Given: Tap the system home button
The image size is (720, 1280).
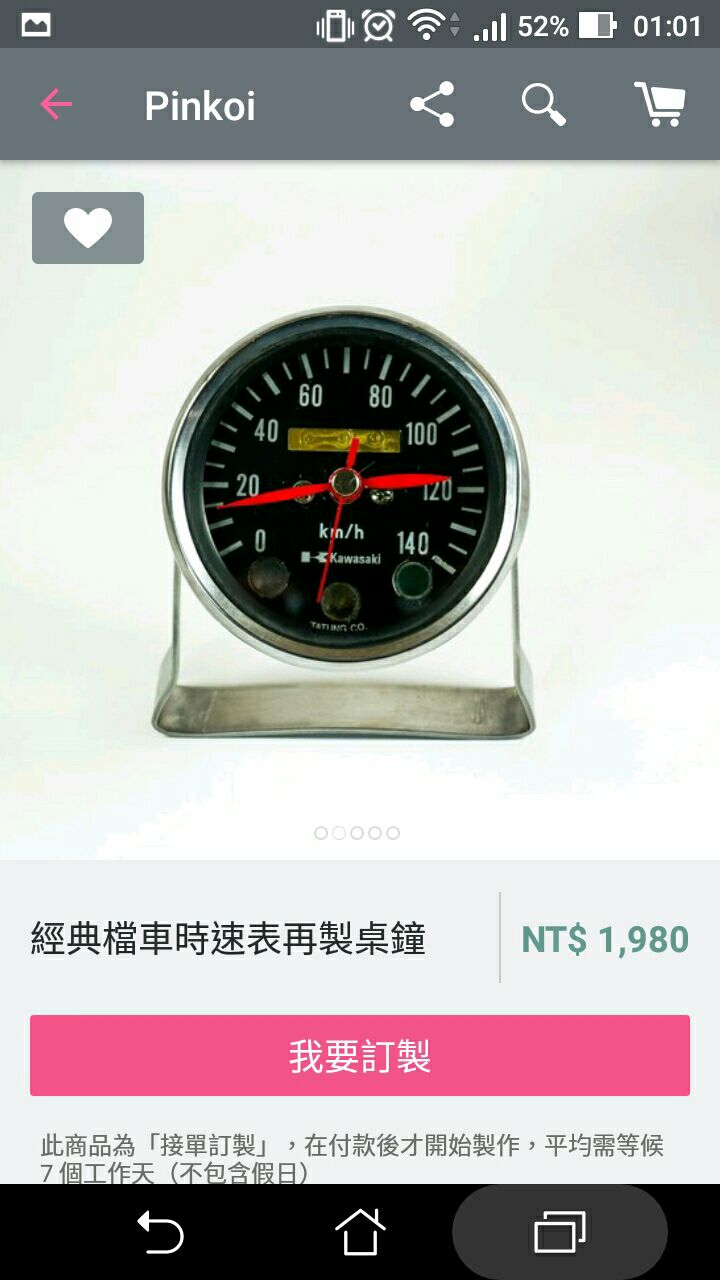Looking at the screenshot, I should click(360, 1232).
